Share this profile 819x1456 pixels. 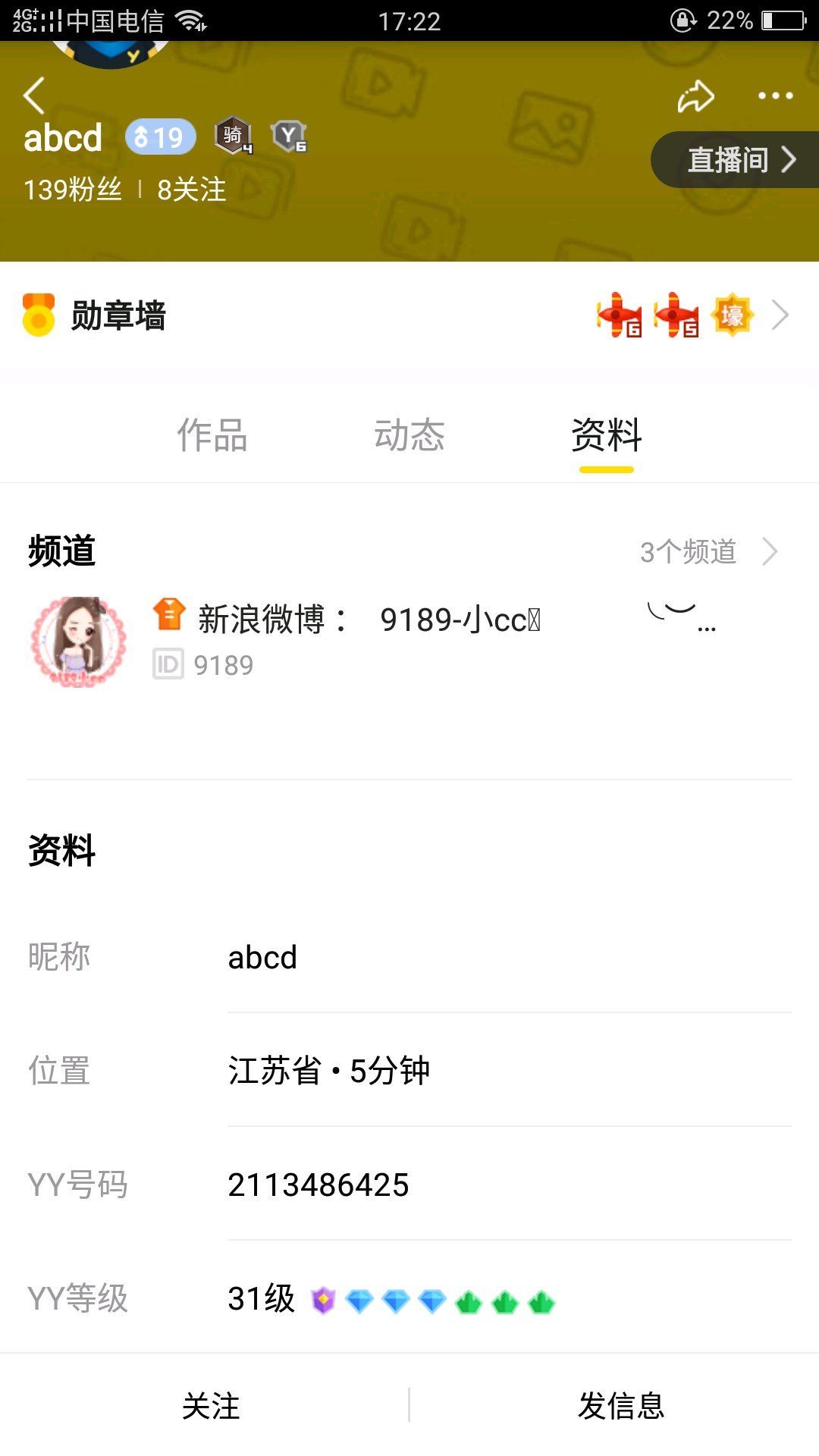(695, 96)
